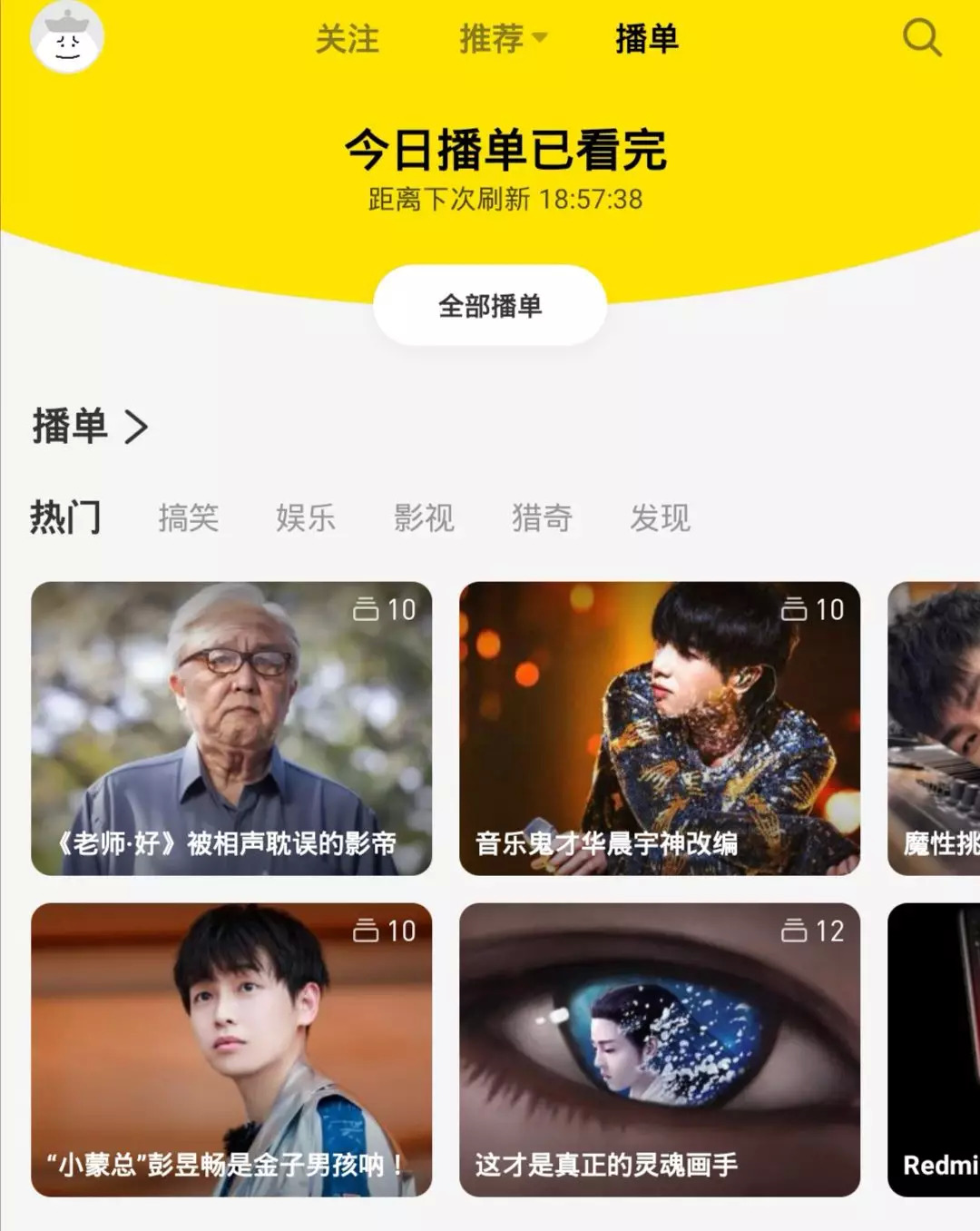Image resolution: width=980 pixels, height=1231 pixels.
Task: Open the 魔性挑 playlist card
Action: pyautogui.click(x=935, y=728)
